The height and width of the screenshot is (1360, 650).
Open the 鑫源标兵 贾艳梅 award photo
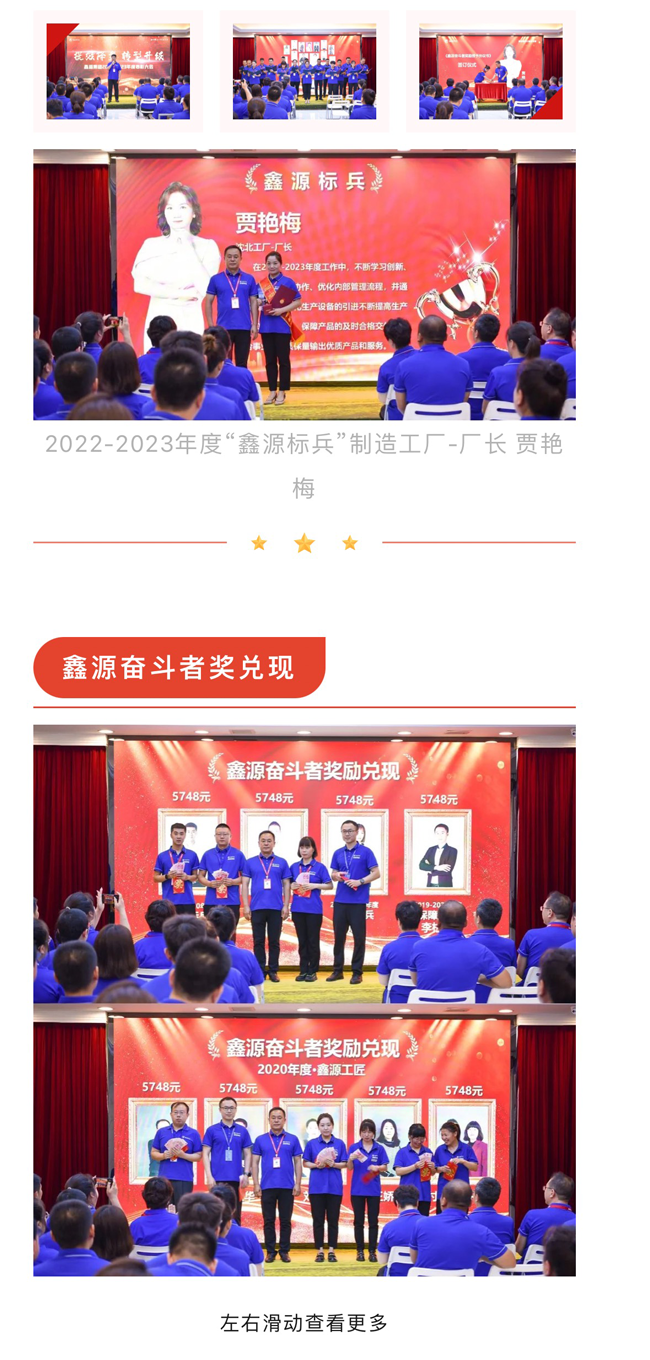(304, 285)
